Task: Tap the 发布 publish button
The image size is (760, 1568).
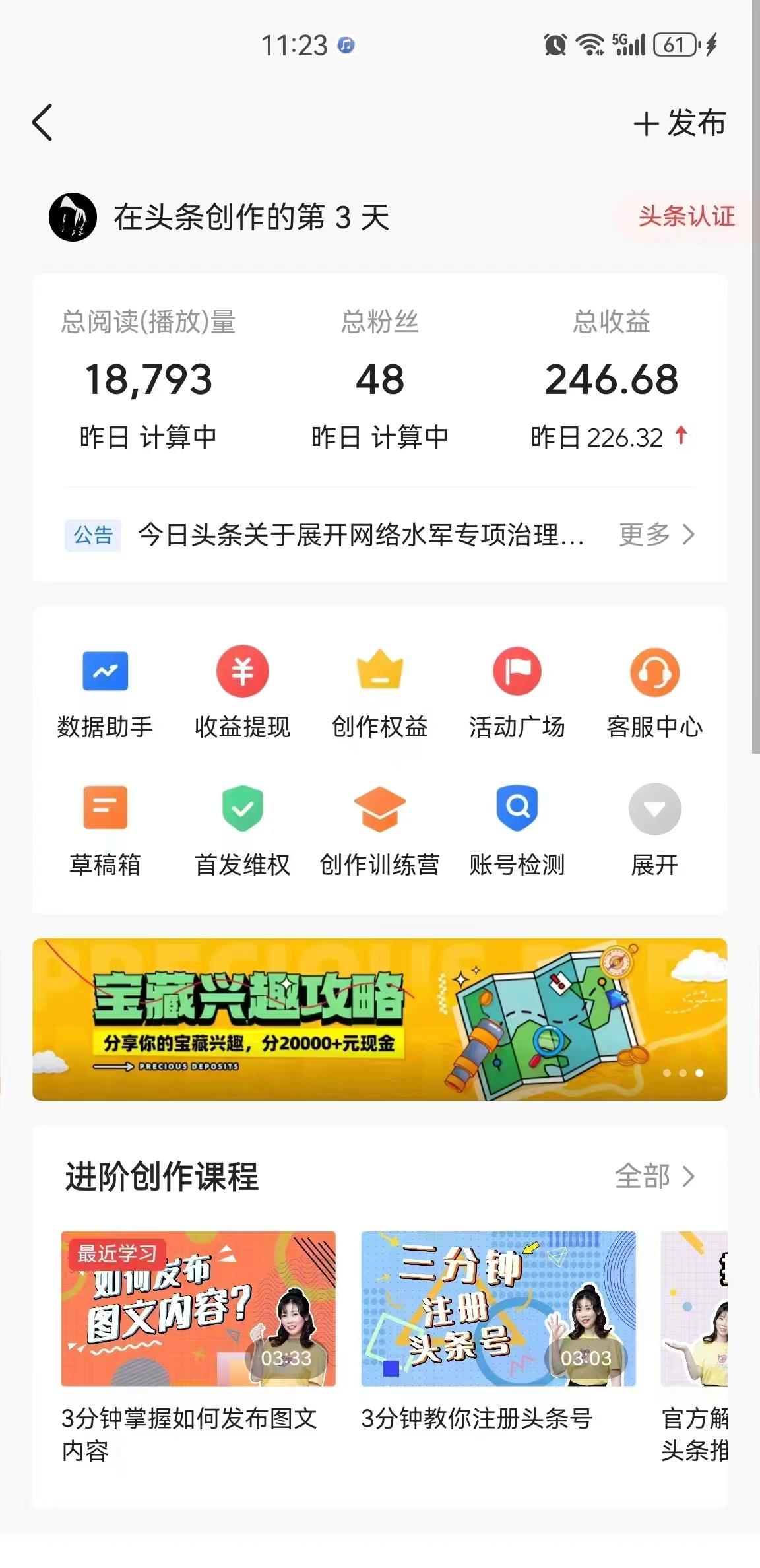Action: (680, 123)
